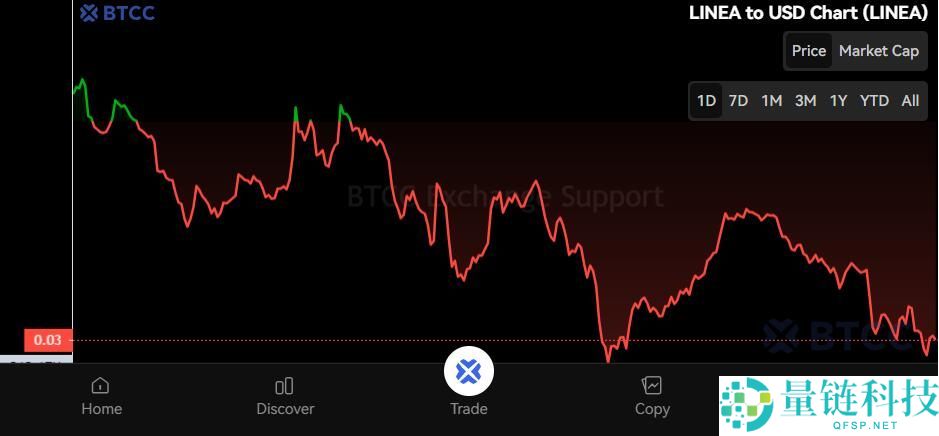The width and height of the screenshot is (939, 436).
Task: Show the 1M chart range
Action: pos(771,101)
